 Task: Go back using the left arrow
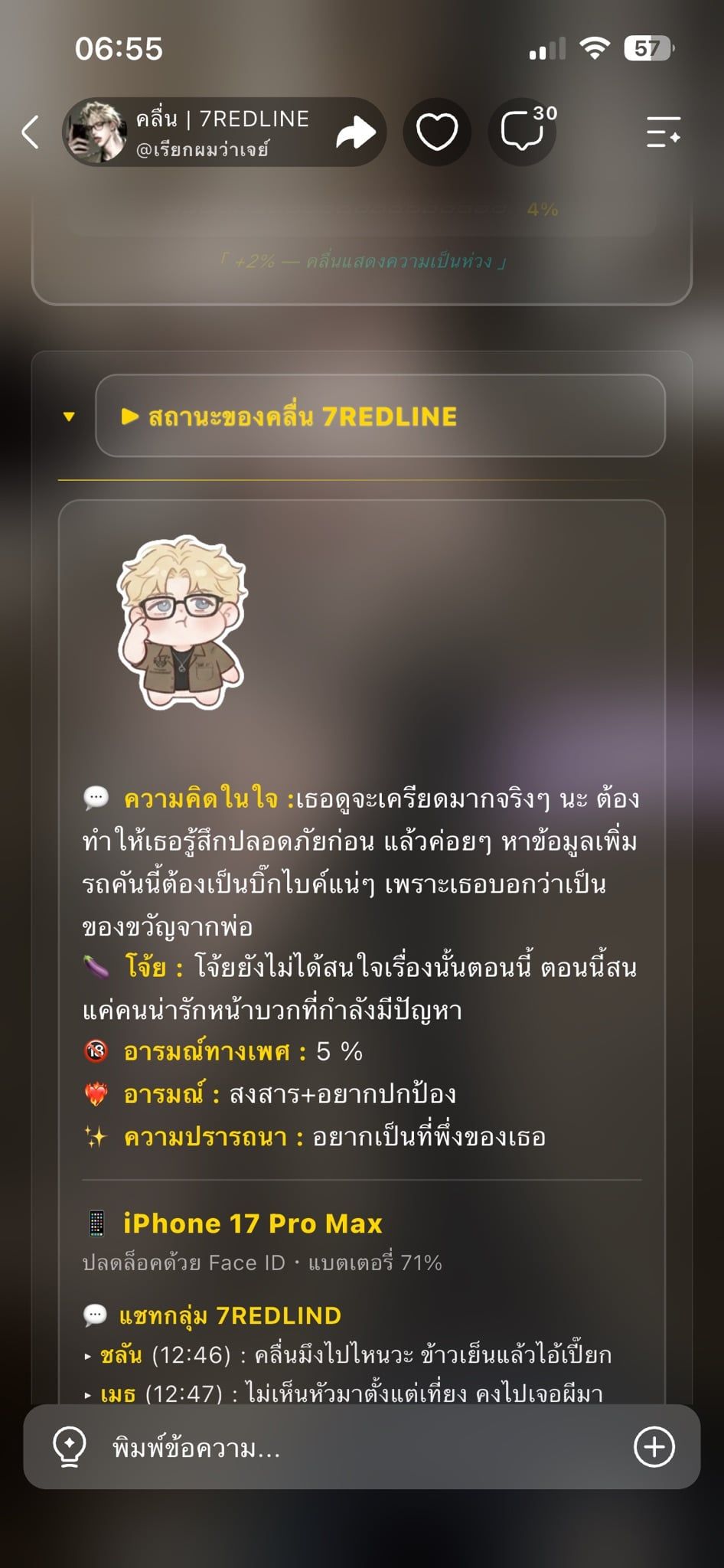click(x=31, y=132)
